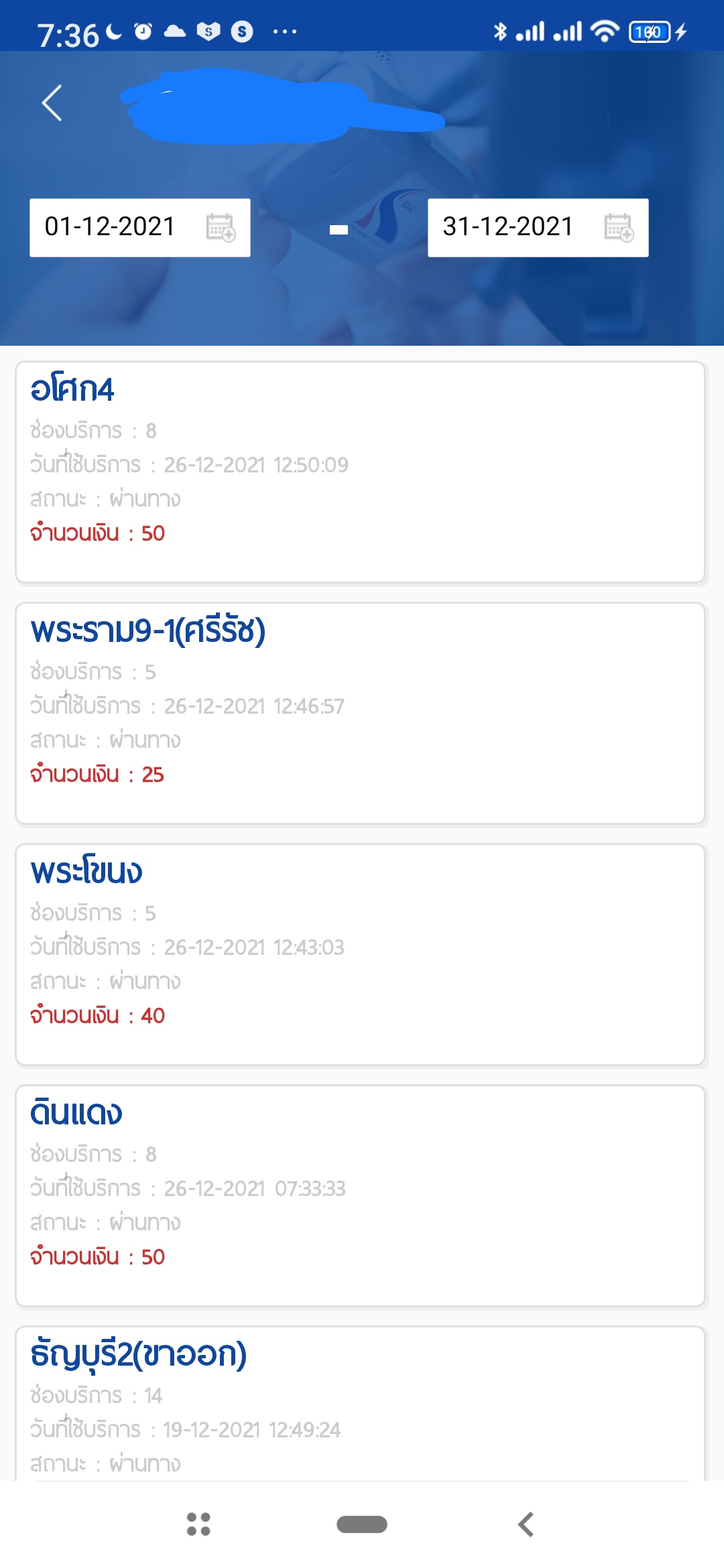
Task: Open the ธัญบุรี2(ขาออก) transaction card
Action: click(x=361, y=1404)
